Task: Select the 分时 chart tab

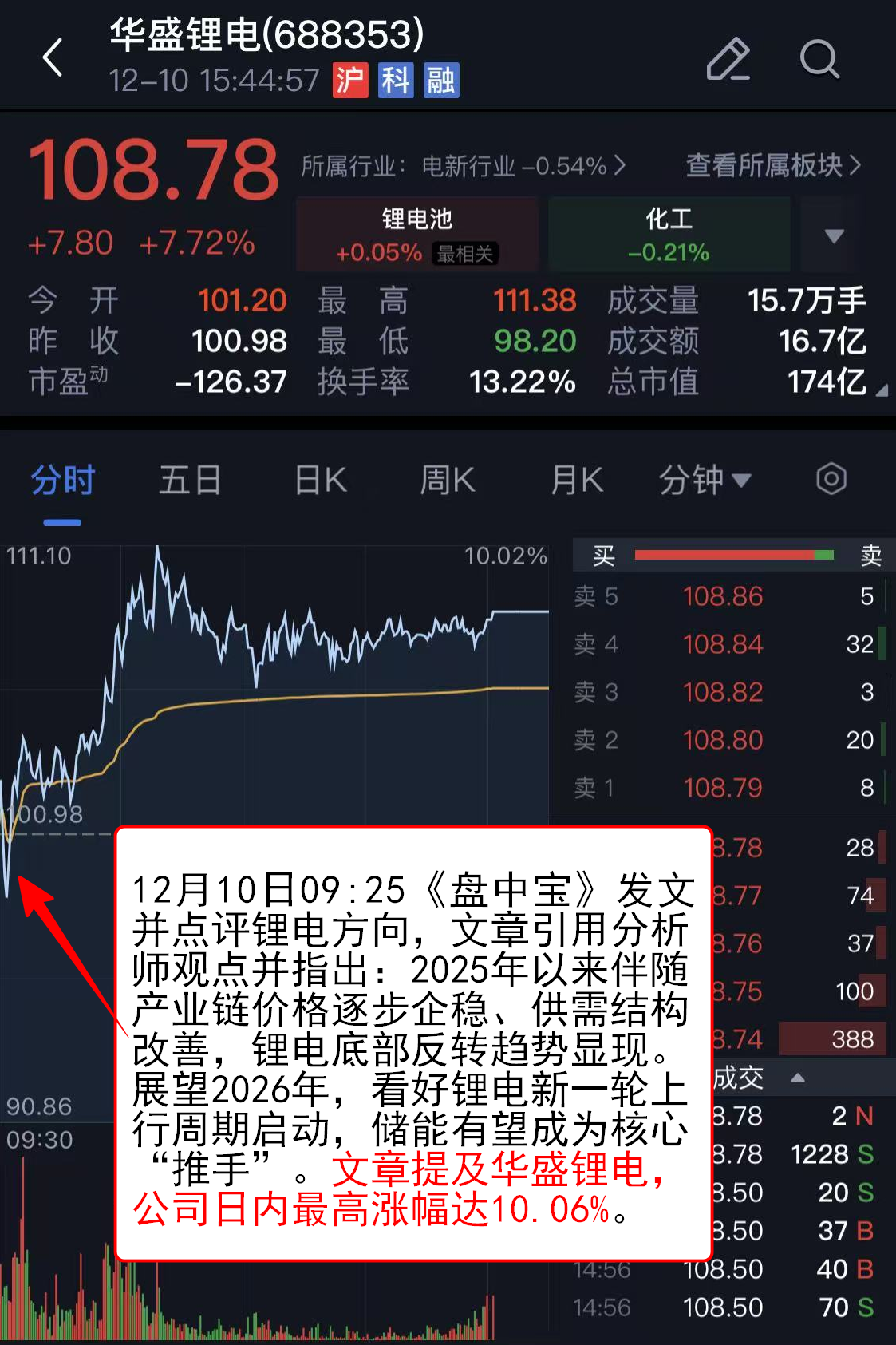Action: pyautogui.click(x=63, y=481)
